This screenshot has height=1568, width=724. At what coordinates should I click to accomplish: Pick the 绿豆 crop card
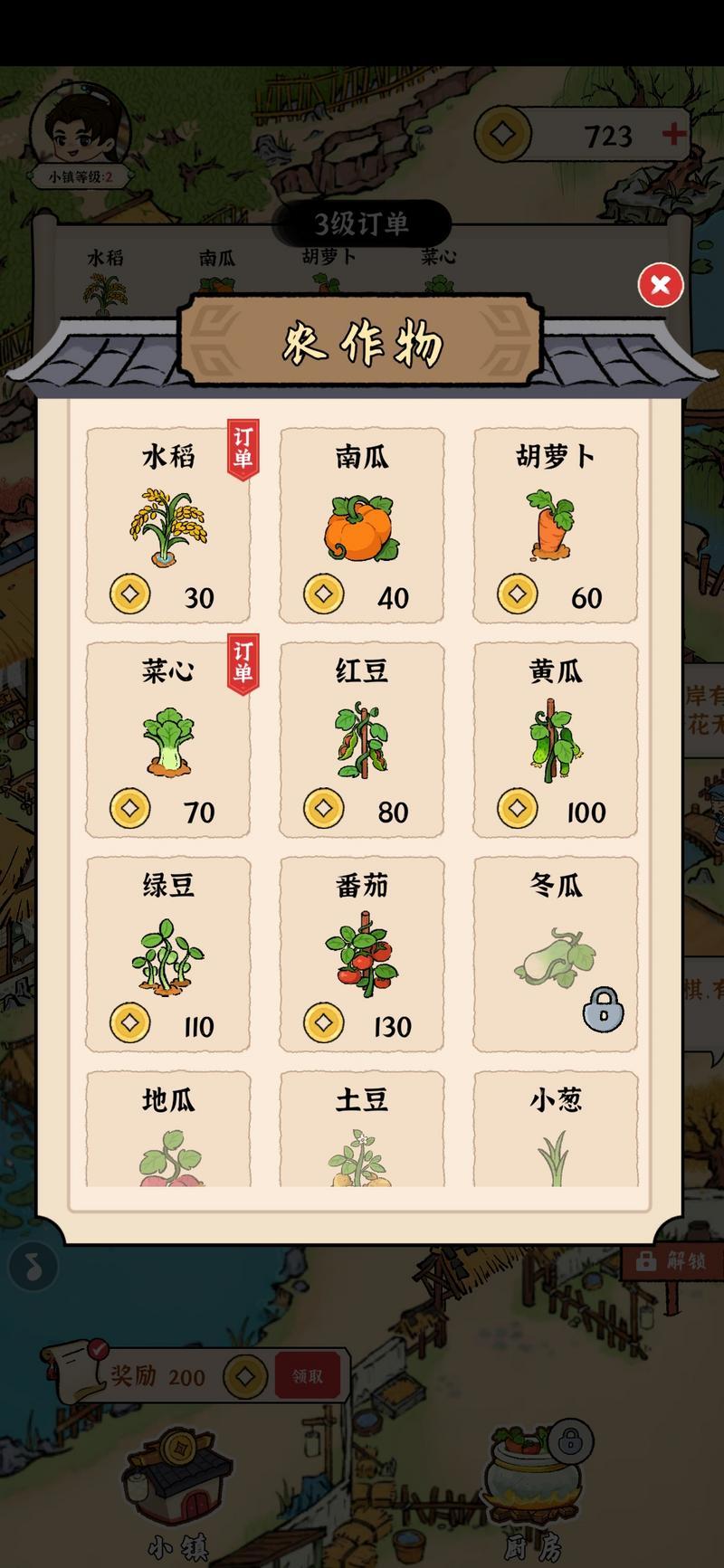(168, 954)
